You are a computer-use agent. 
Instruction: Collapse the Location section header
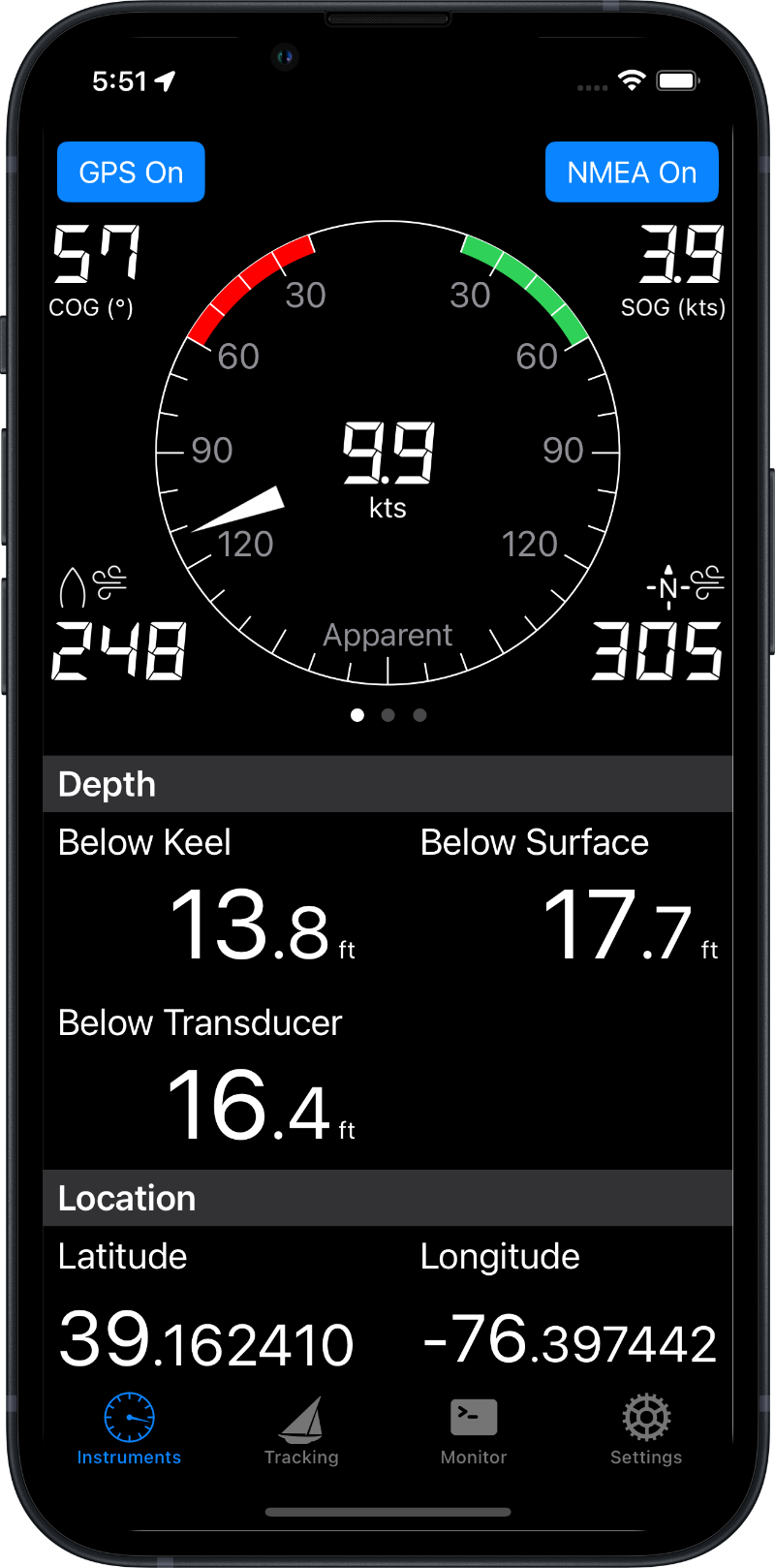[127, 1198]
